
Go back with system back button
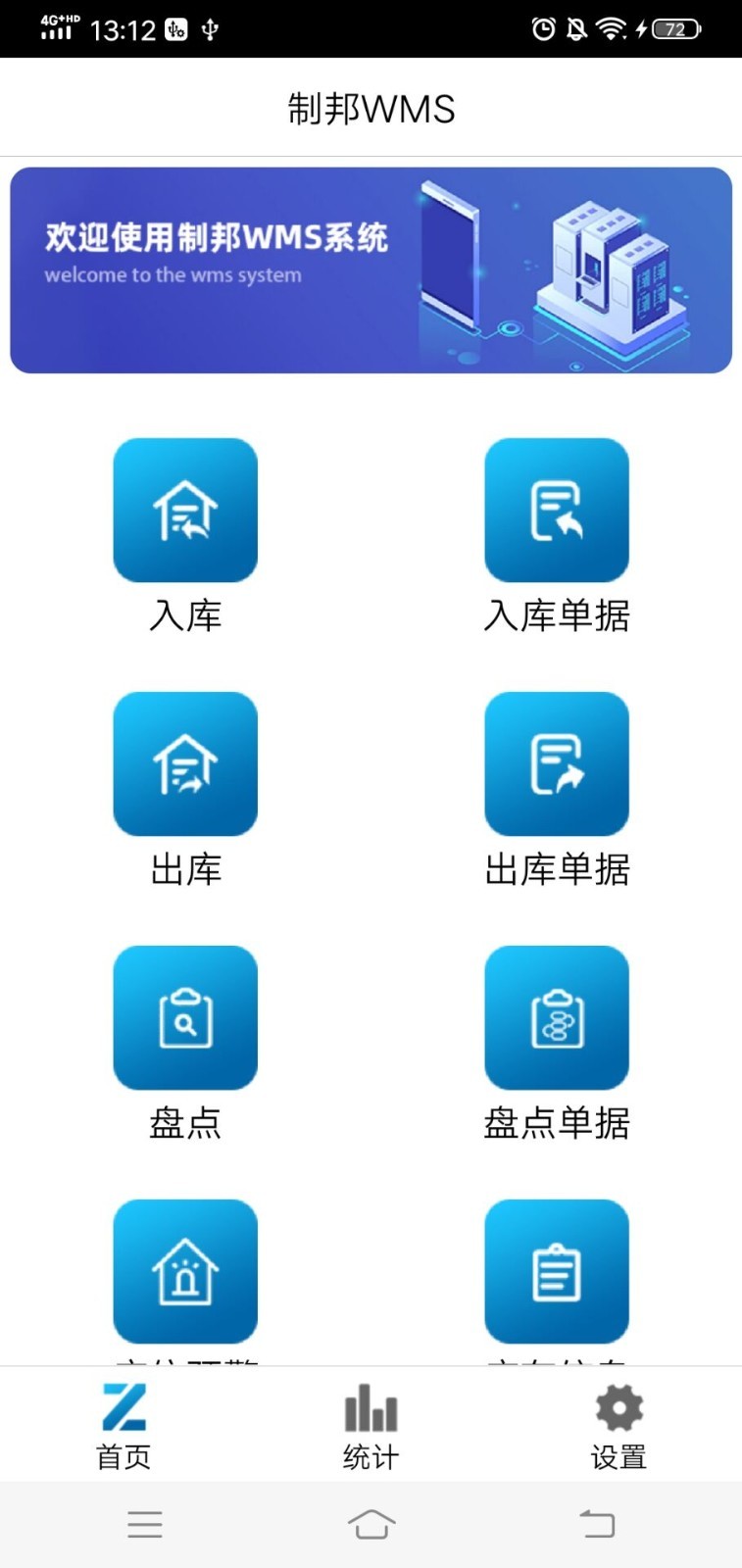597,1524
